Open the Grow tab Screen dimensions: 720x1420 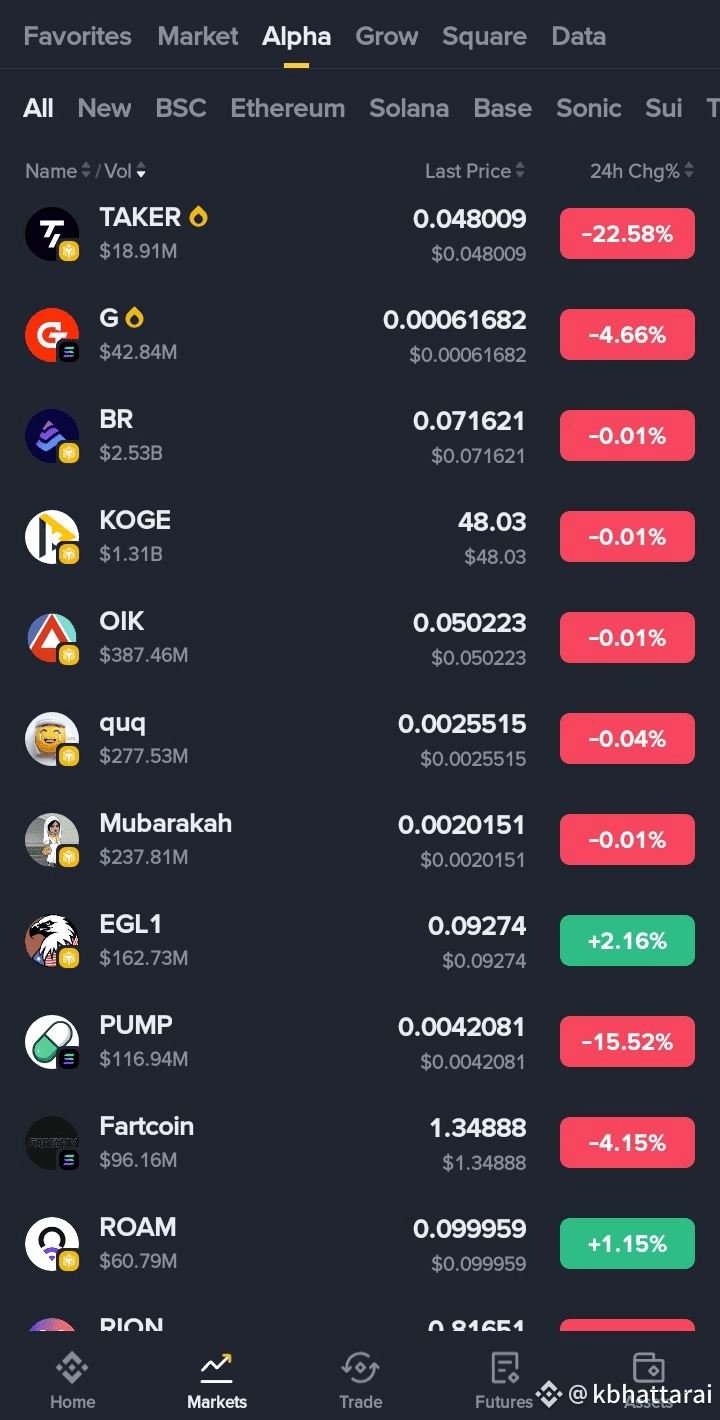[387, 37]
